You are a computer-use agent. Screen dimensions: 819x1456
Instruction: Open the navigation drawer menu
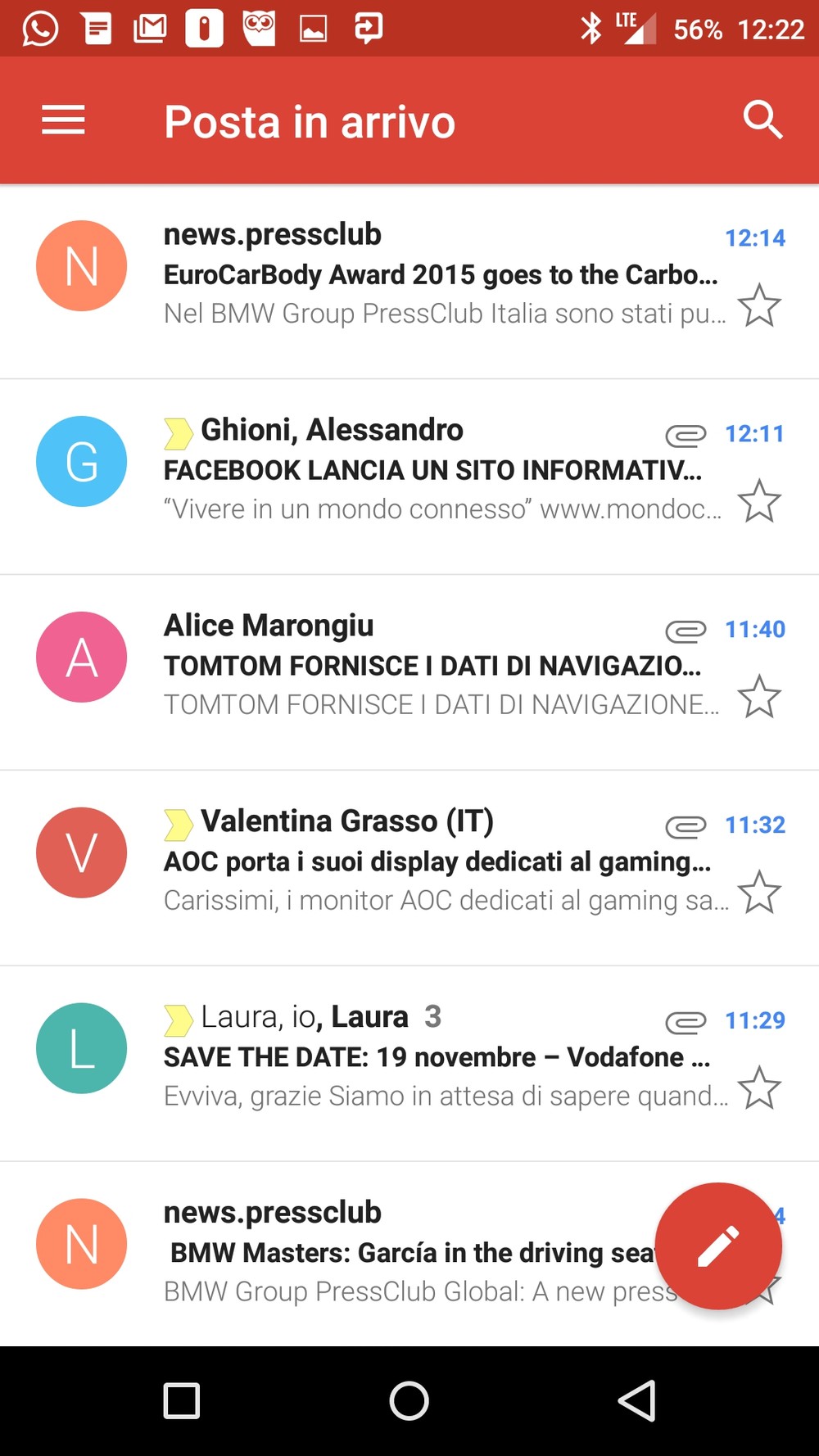tap(63, 120)
